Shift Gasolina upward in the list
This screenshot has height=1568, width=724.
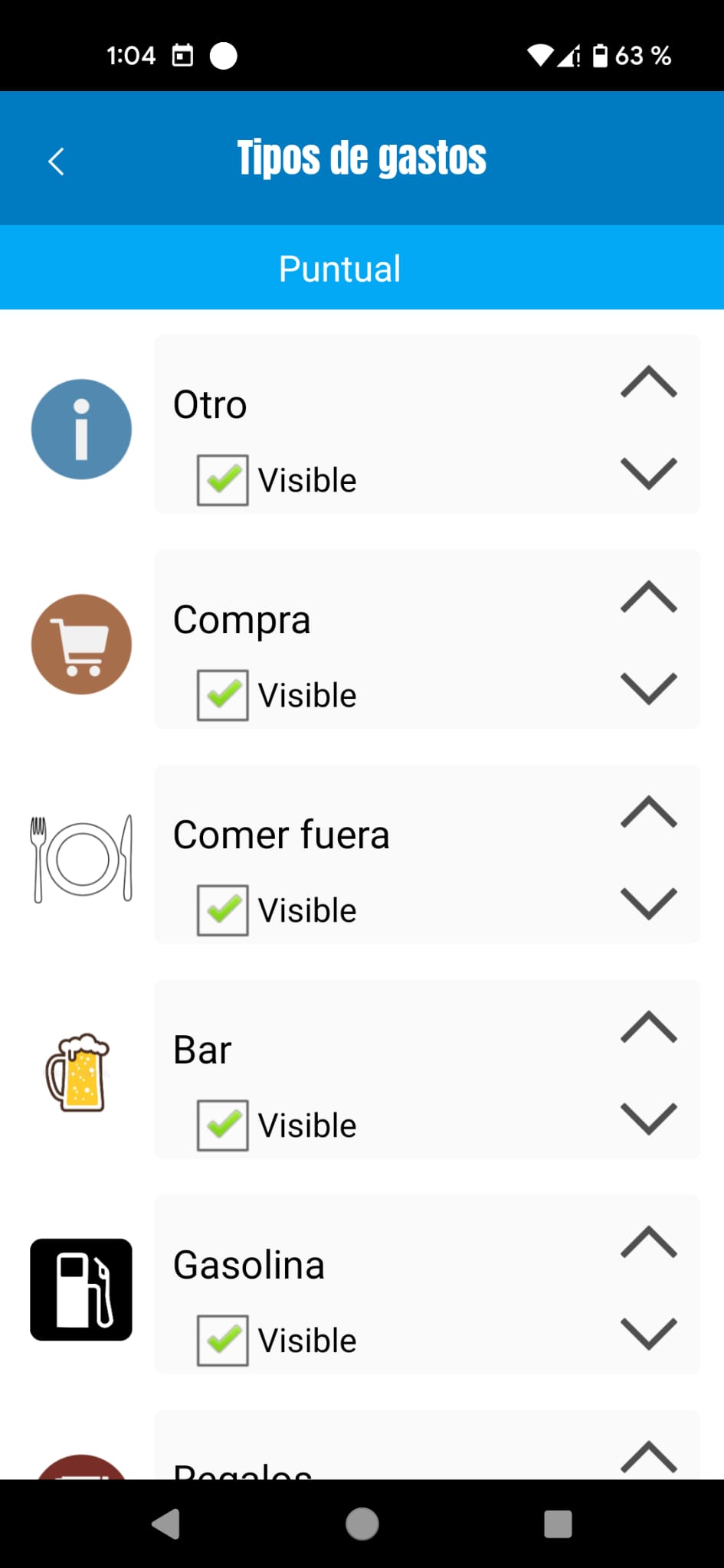click(x=648, y=1242)
